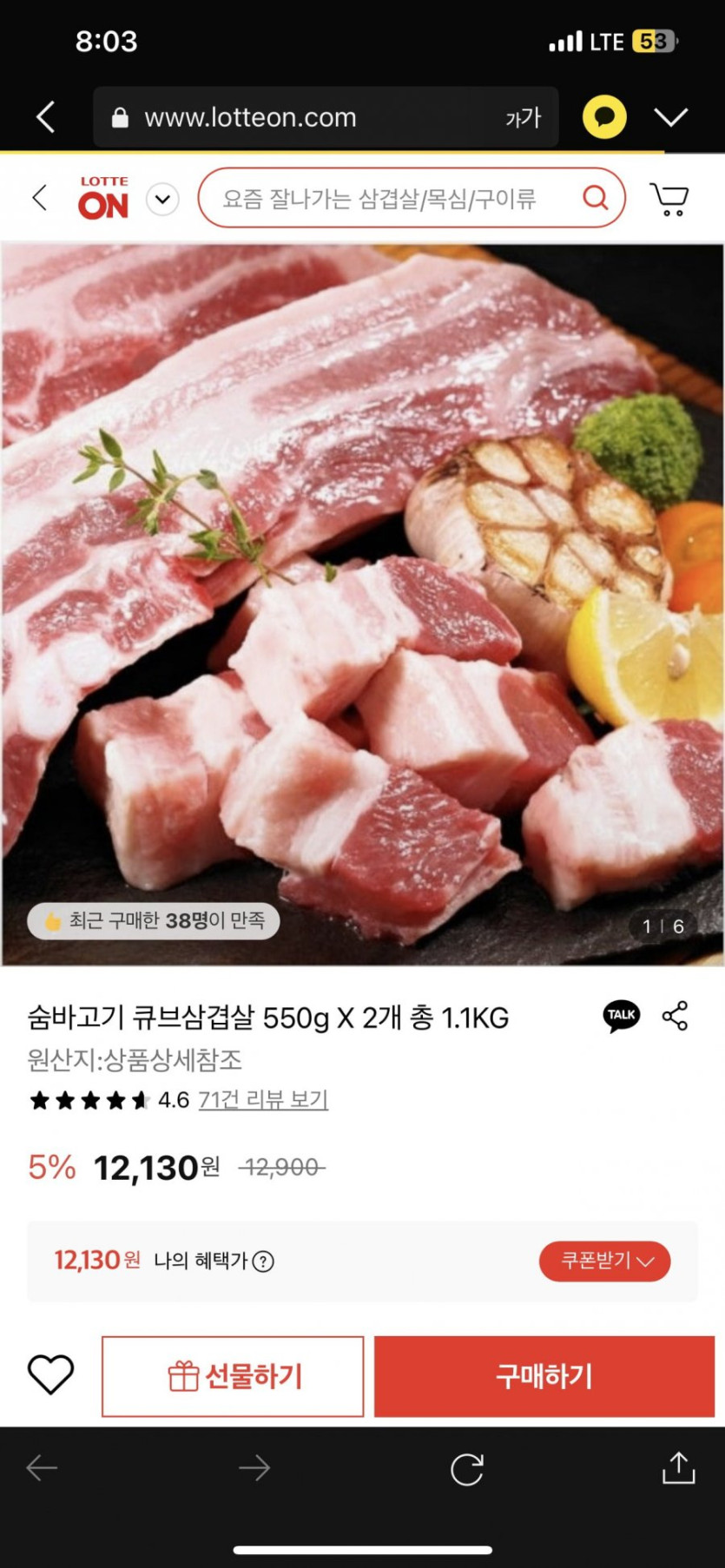725x1568 pixels.
Task: Toggle the wishlist heart icon
Action: tap(49, 1375)
